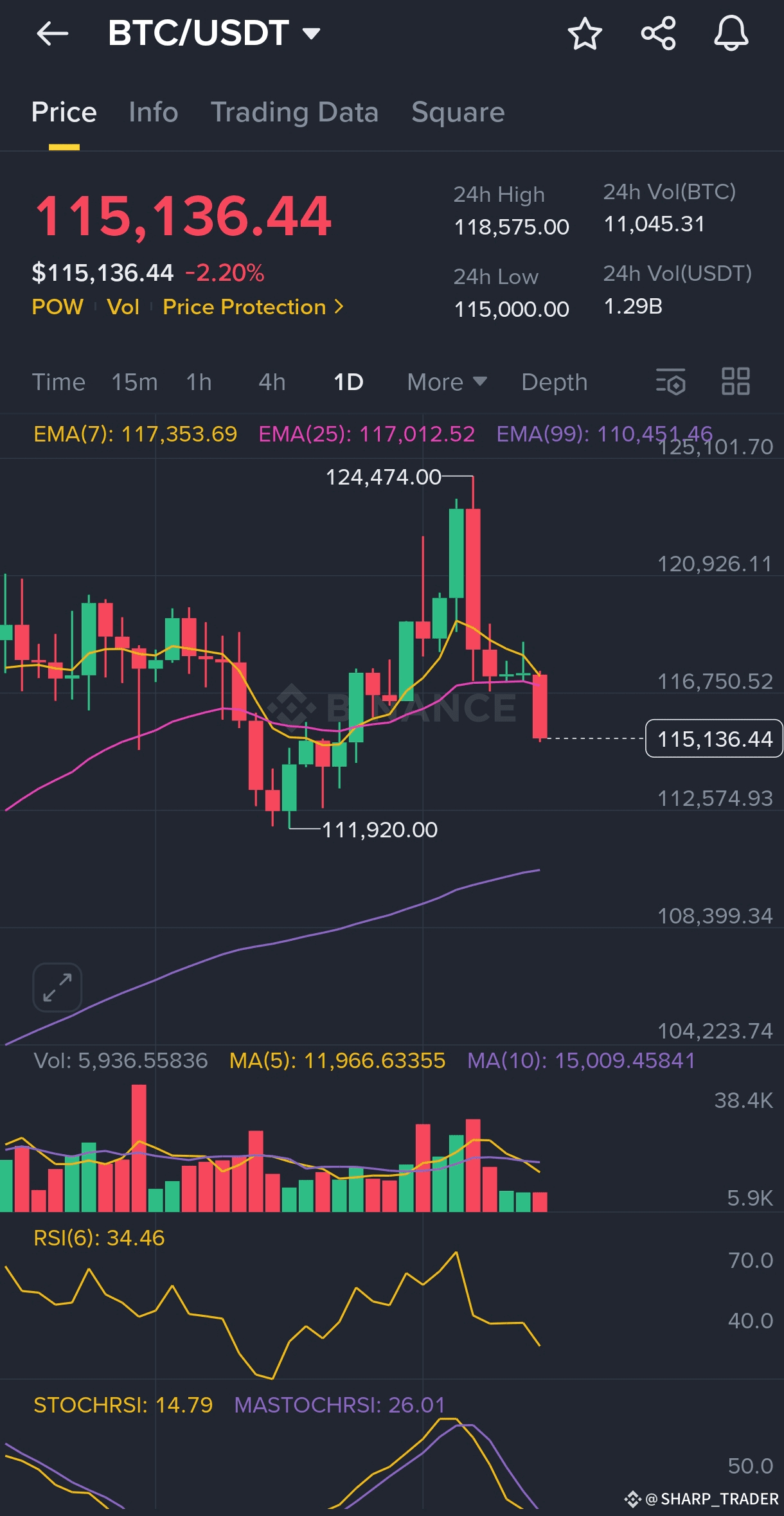The height and width of the screenshot is (1516, 784).
Task: Add BTC/USDT to favorites with star
Action: [x=585, y=33]
